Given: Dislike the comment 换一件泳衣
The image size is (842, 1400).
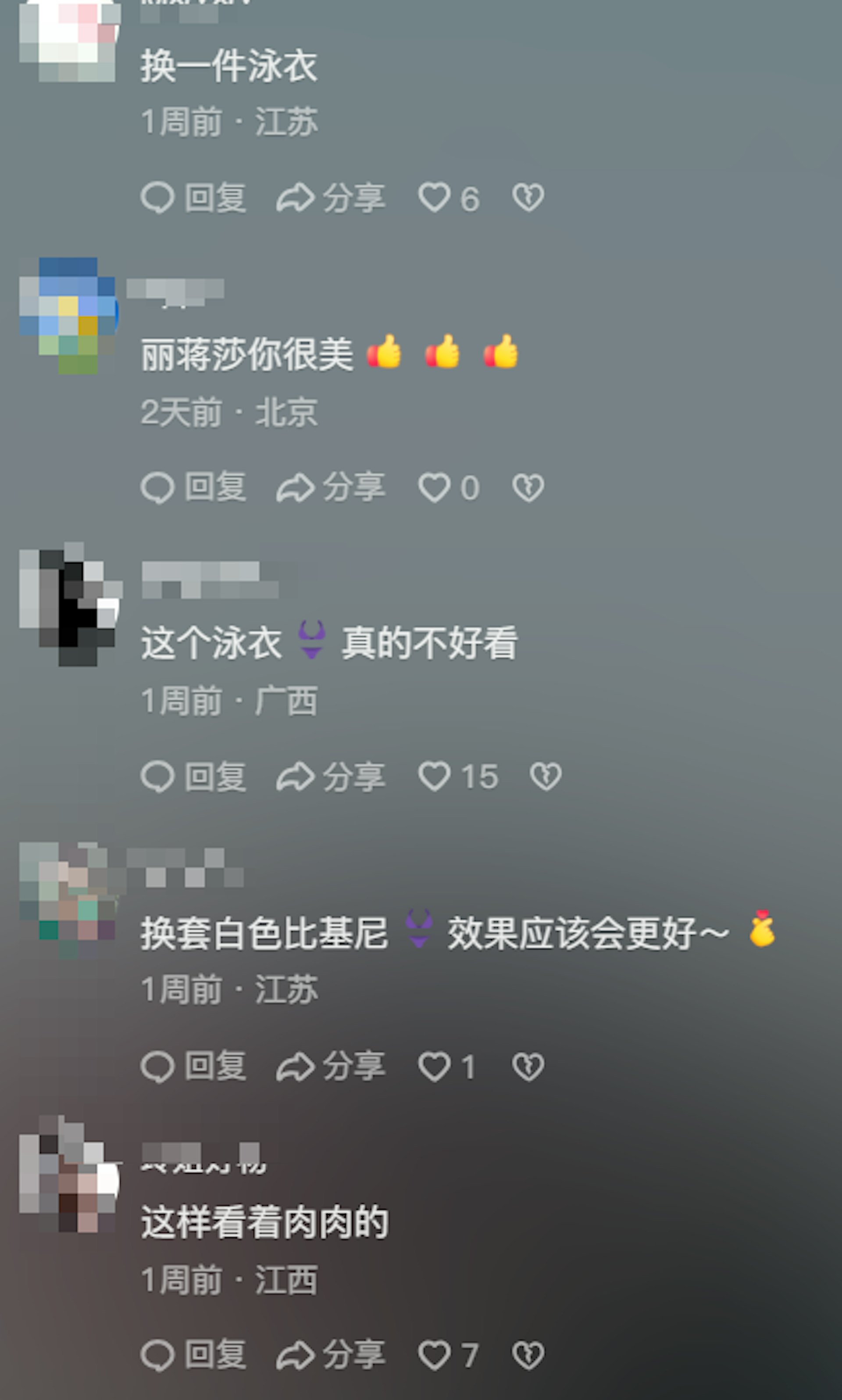Looking at the screenshot, I should pyautogui.click(x=528, y=198).
